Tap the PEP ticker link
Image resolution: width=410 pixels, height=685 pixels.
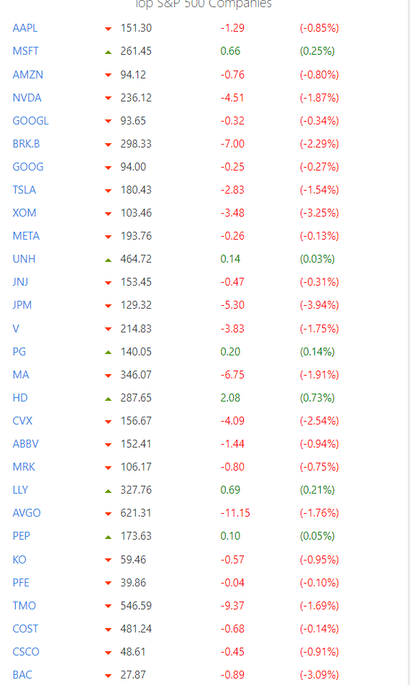coord(21,536)
